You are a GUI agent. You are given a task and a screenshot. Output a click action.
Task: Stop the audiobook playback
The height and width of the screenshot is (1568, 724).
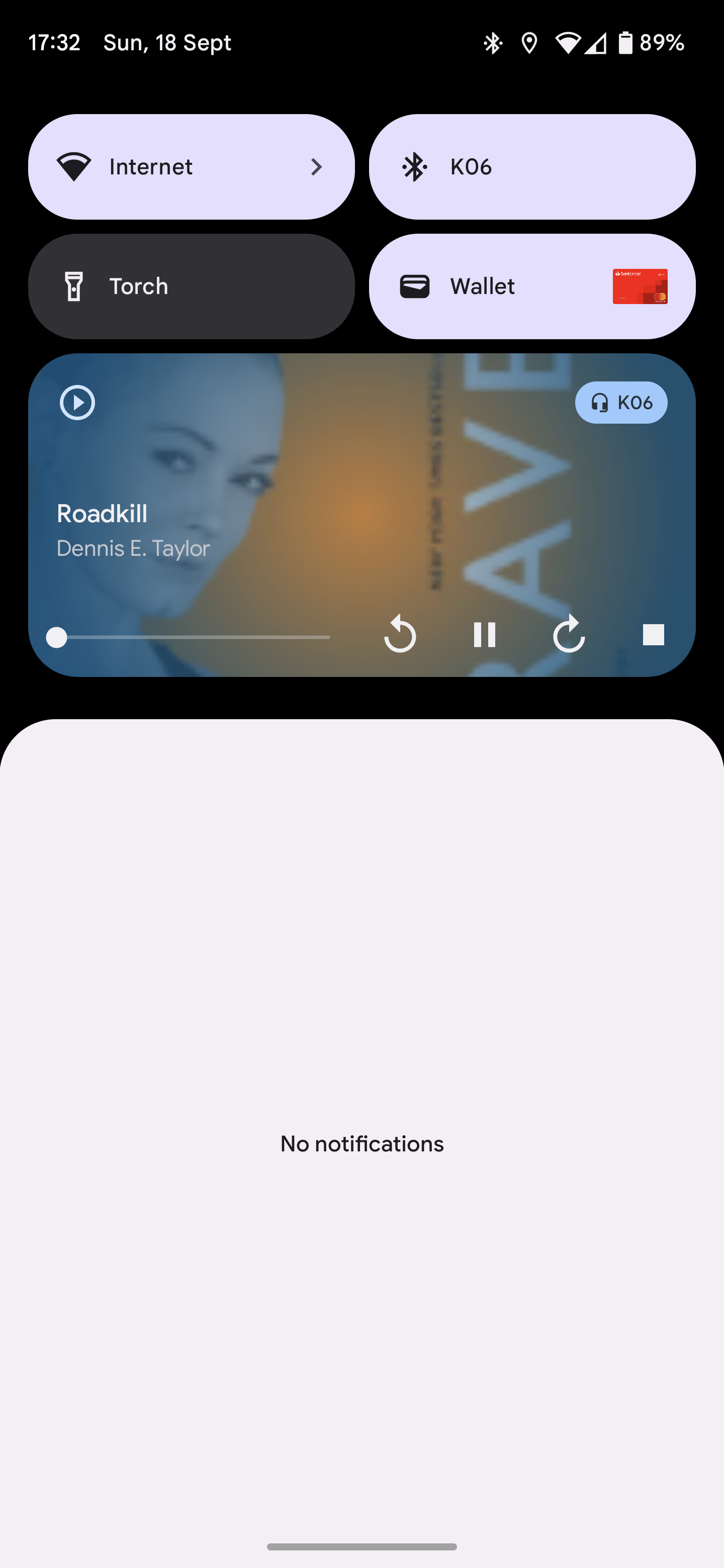[653, 635]
